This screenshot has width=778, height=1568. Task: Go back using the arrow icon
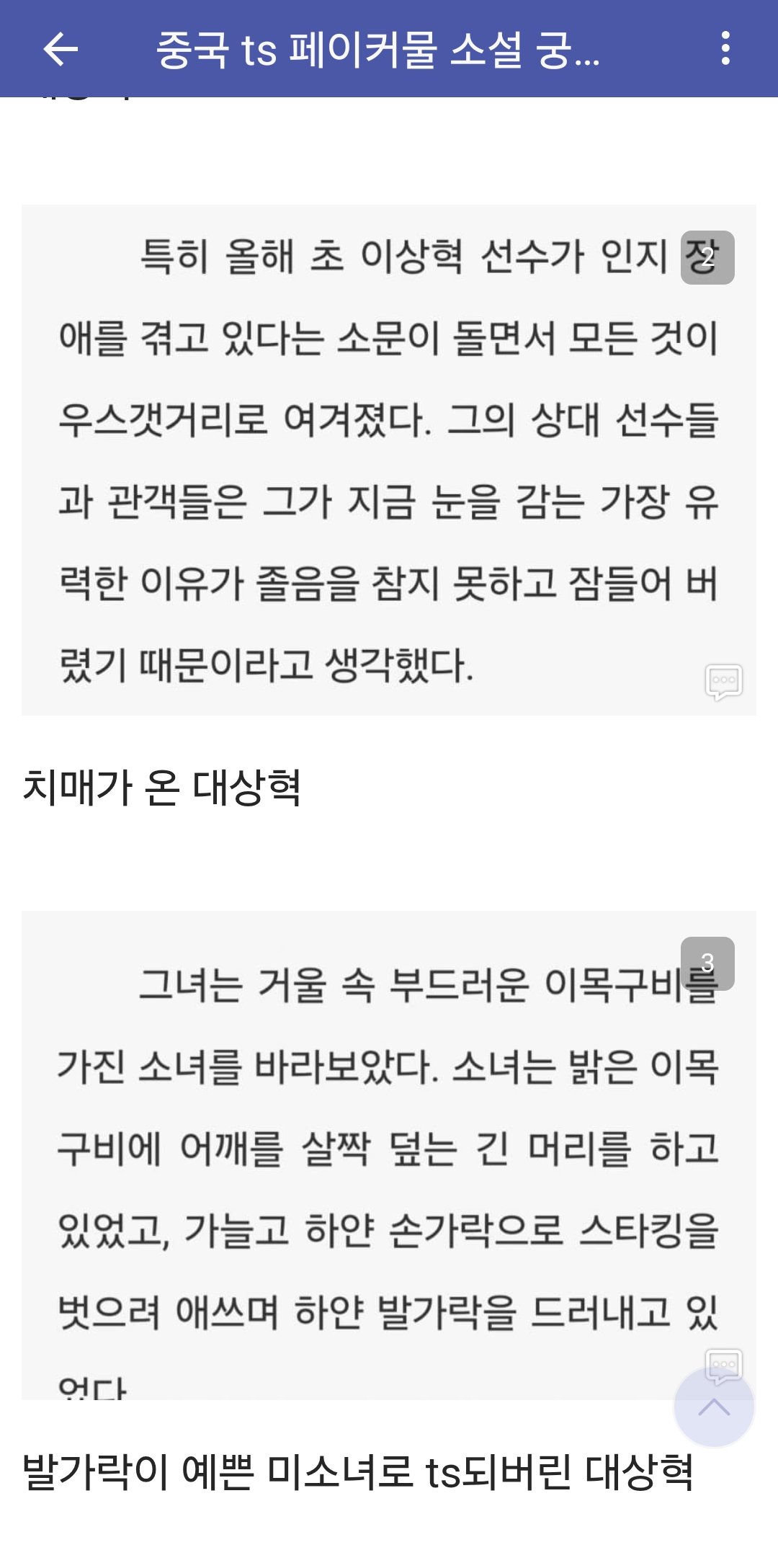click(x=61, y=49)
